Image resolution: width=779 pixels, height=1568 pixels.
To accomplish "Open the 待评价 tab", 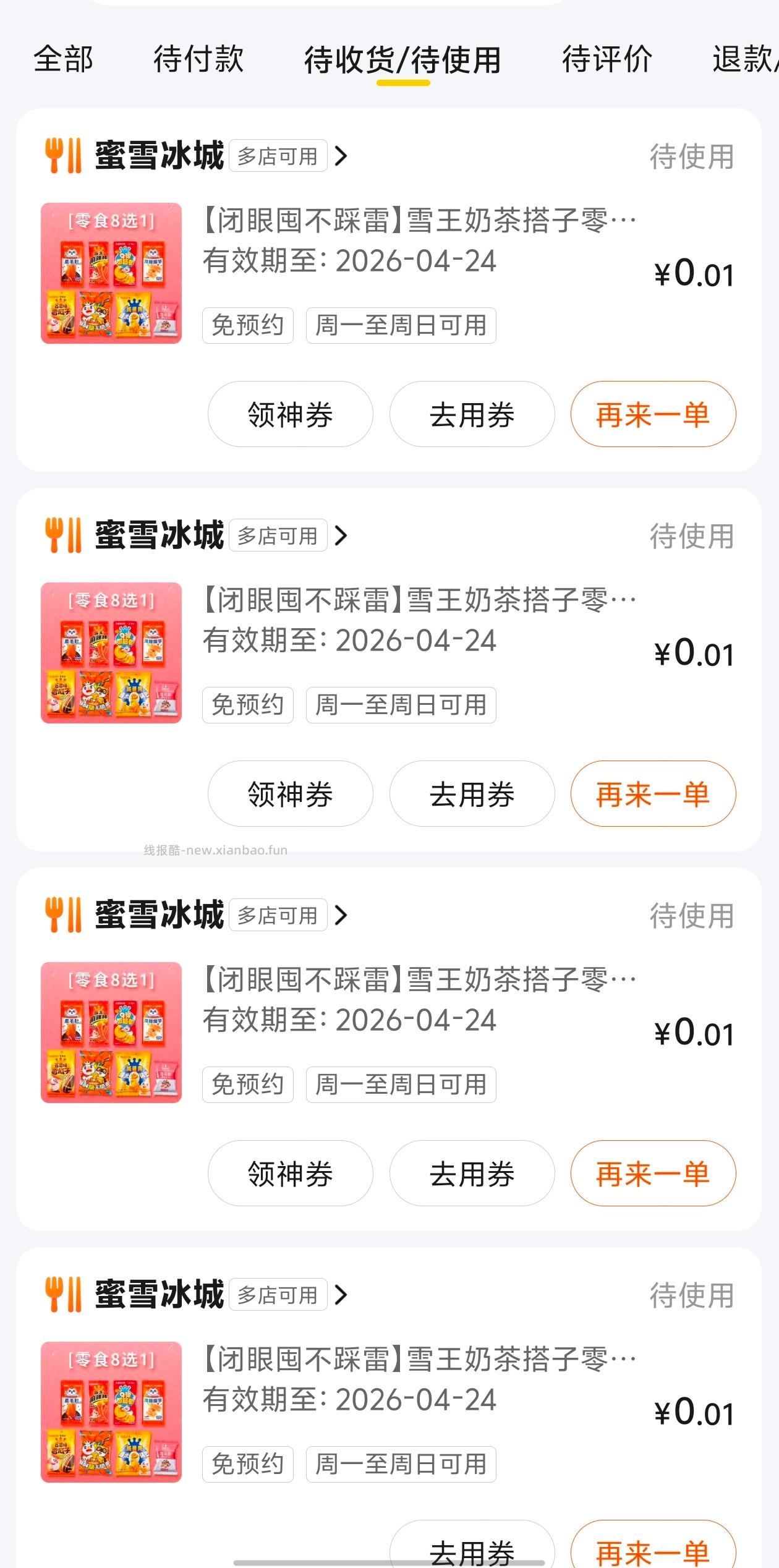I will pyautogui.click(x=607, y=60).
